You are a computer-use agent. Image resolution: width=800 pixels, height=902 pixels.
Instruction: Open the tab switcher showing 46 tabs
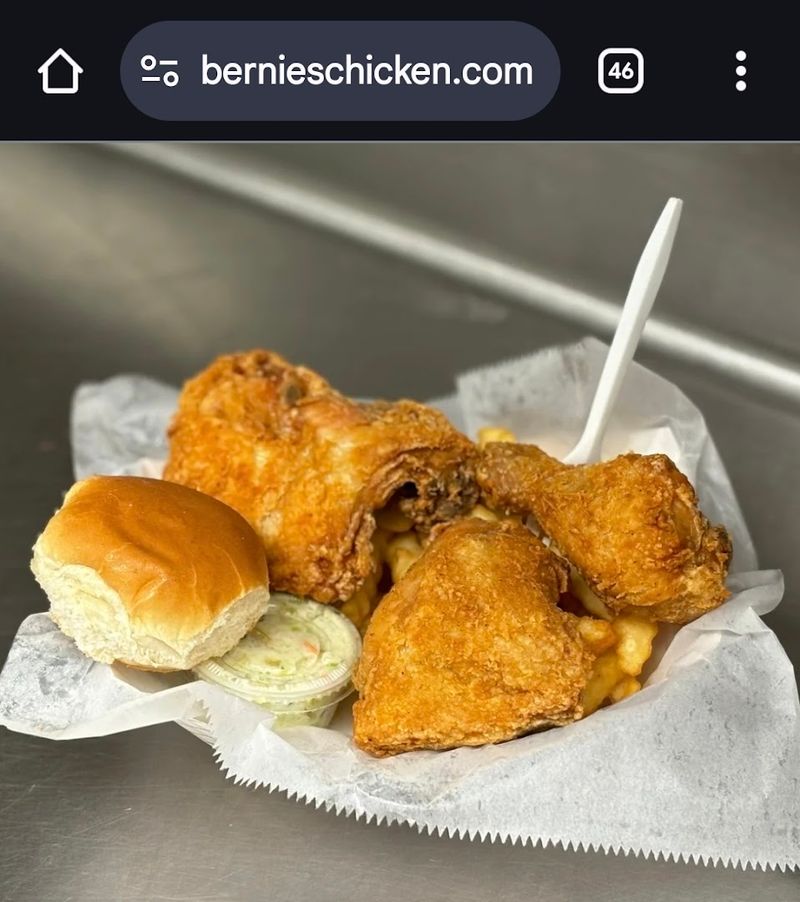[x=620, y=71]
